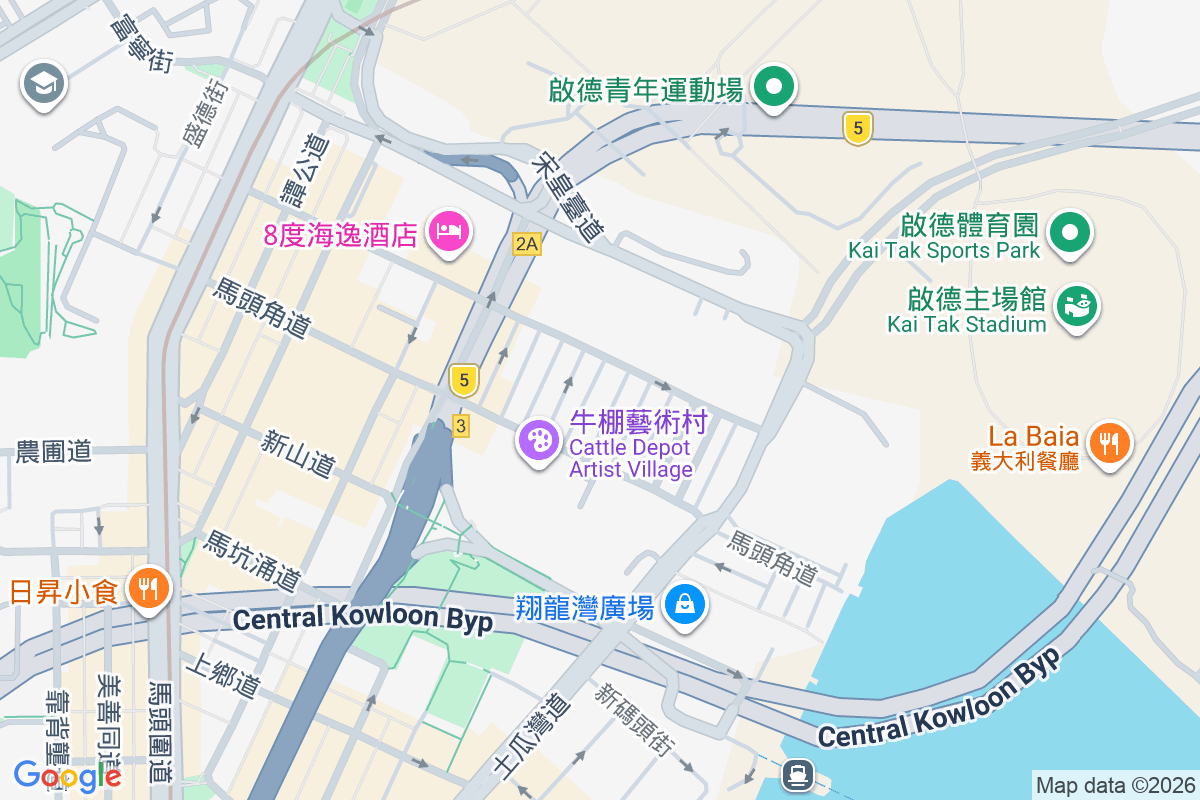Open the 8度海逸酒店 hotel marker

pos(447,232)
